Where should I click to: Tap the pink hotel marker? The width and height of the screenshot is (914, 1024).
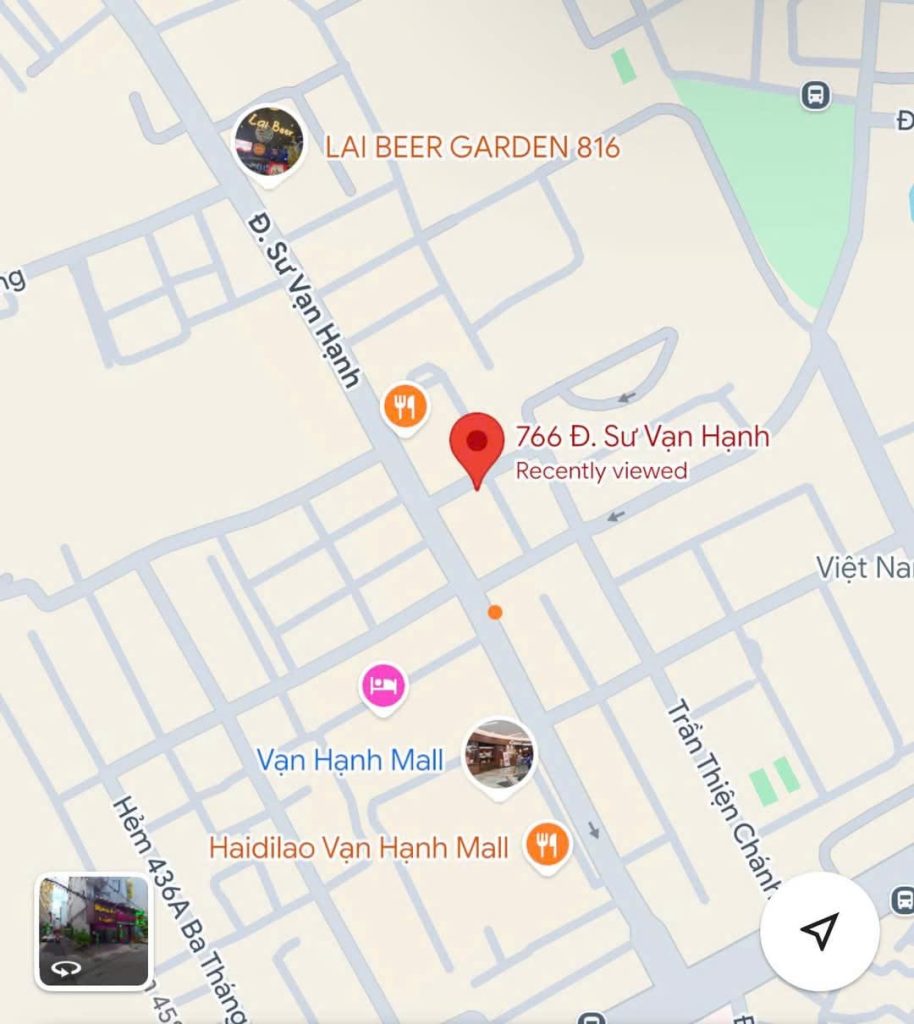384,687
